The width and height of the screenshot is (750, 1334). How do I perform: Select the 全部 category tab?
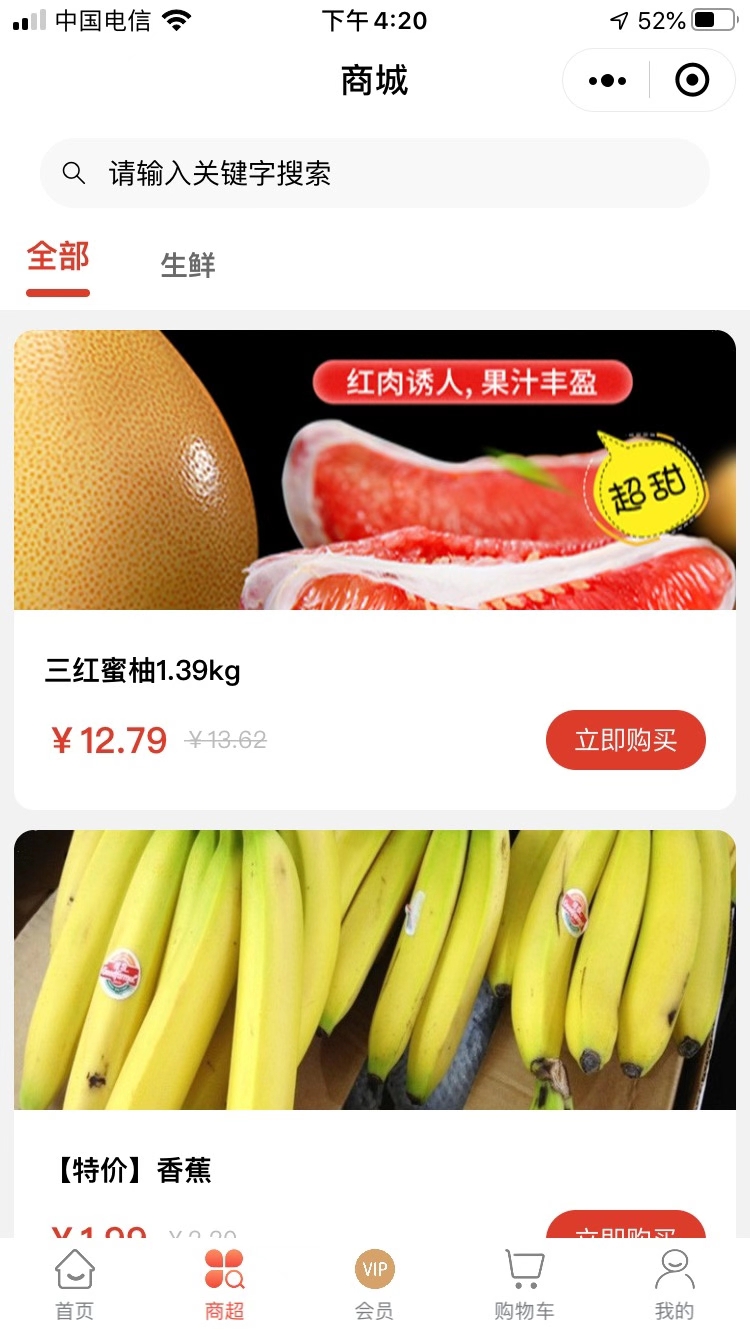click(x=58, y=258)
